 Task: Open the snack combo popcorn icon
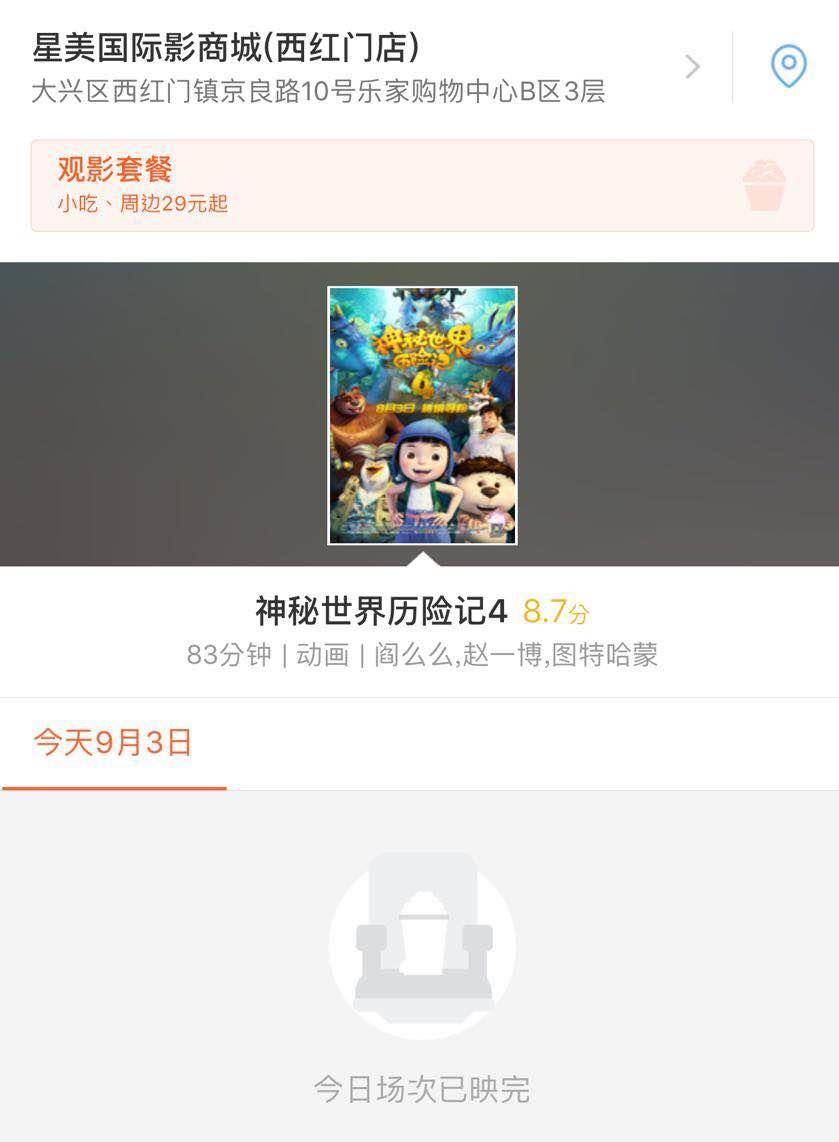pyautogui.click(x=764, y=186)
